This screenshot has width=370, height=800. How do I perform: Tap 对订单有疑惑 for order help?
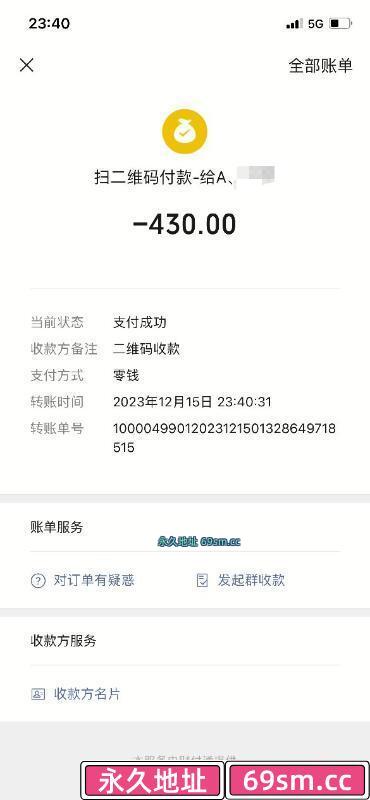click(x=83, y=580)
